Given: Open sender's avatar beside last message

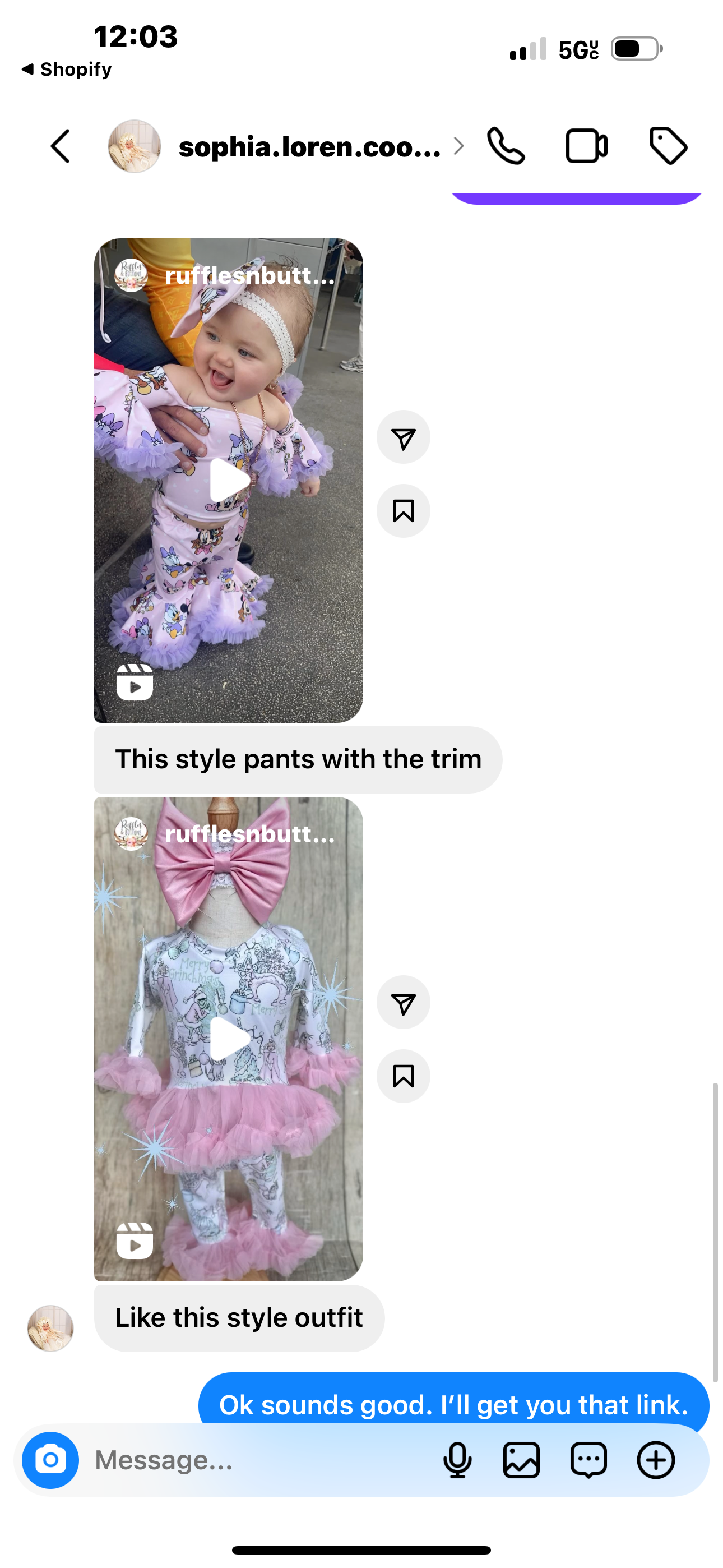Looking at the screenshot, I should tap(50, 1328).
